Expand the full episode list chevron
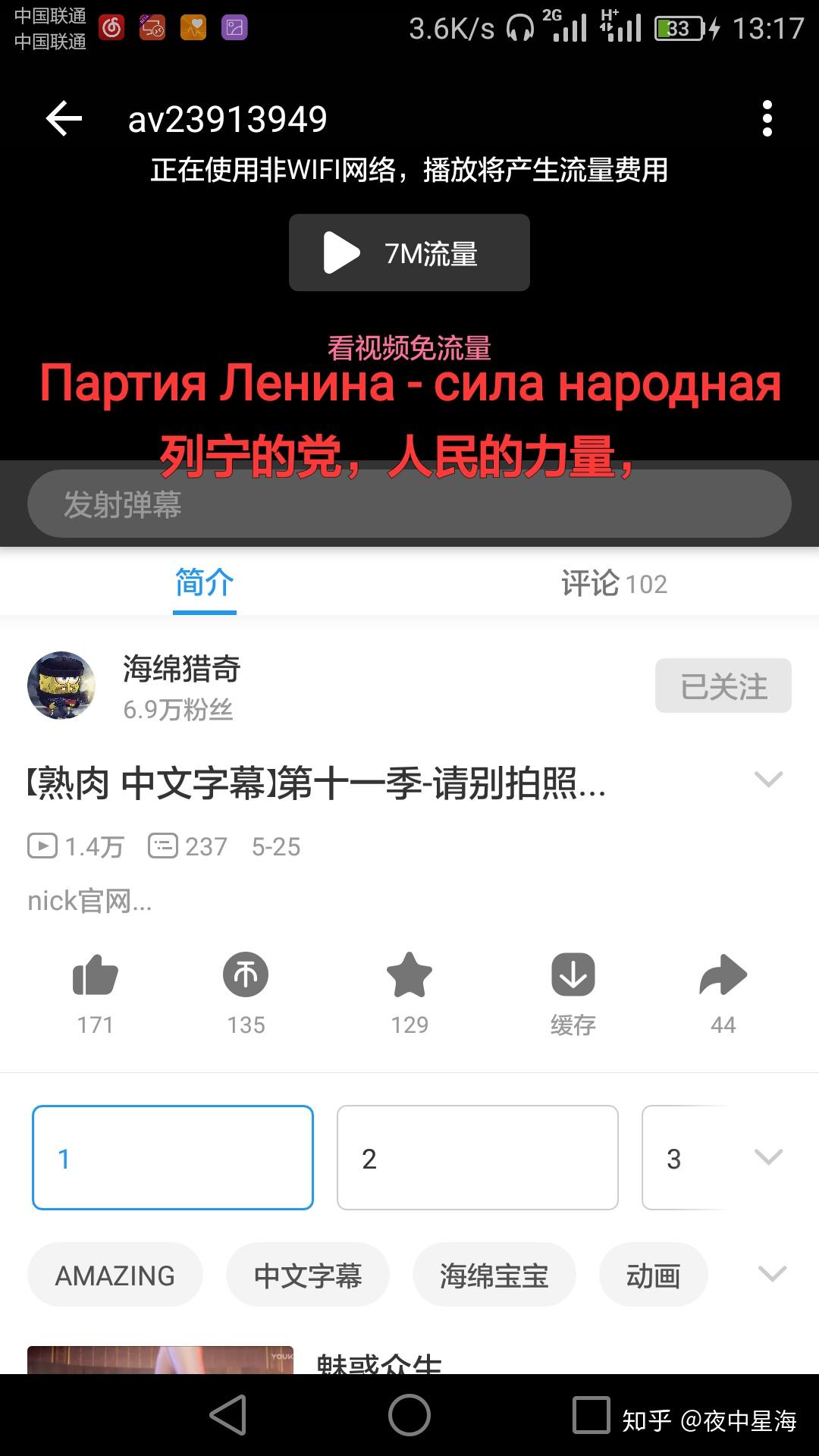Image resolution: width=819 pixels, height=1456 pixels. coord(768,1158)
